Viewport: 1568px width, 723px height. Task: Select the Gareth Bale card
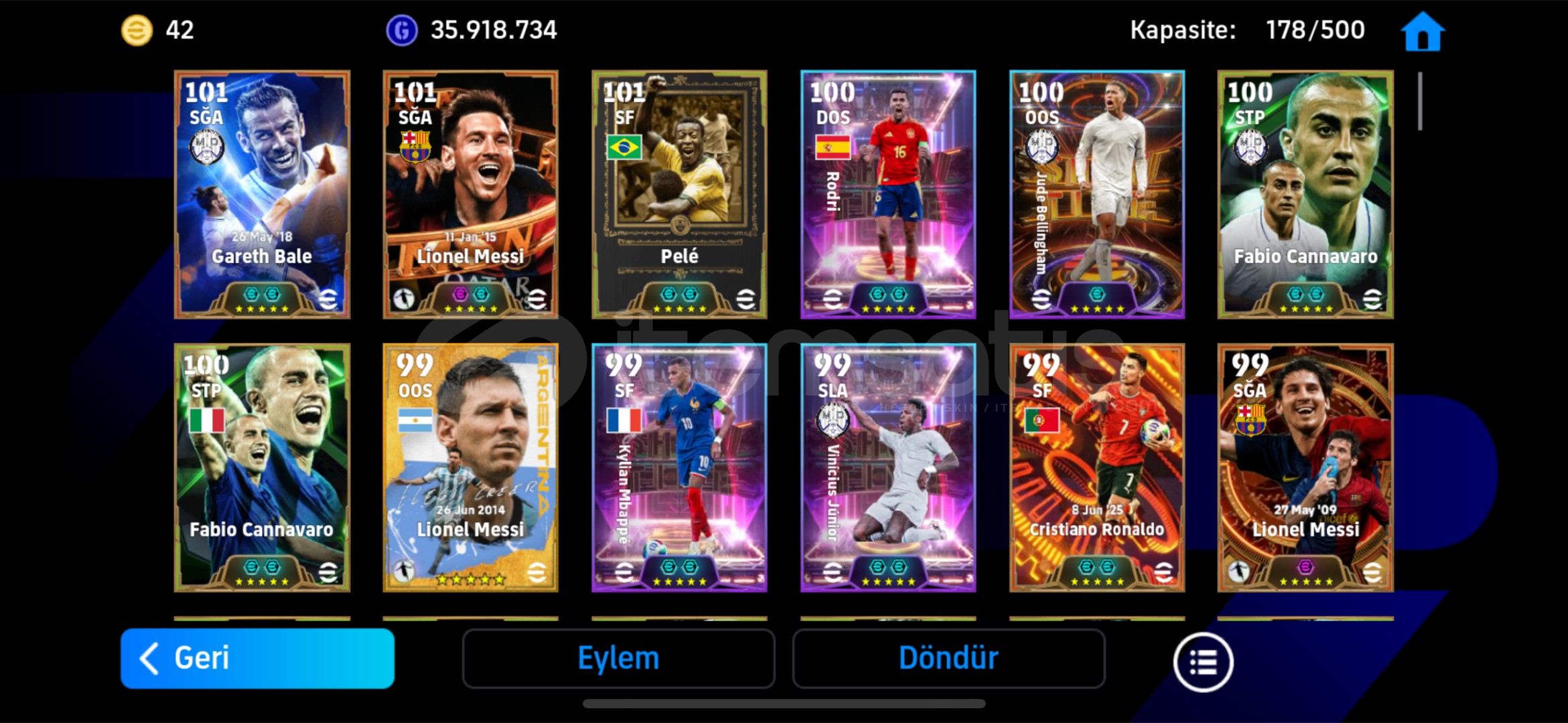click(262, 194)
